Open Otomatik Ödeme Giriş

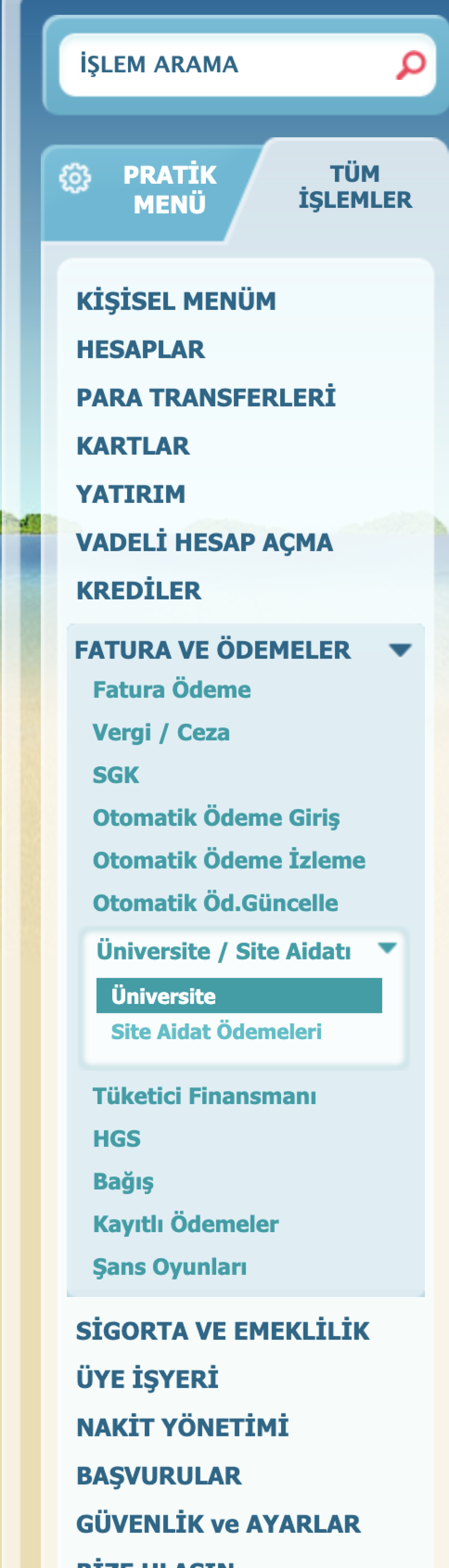tap(216, 817)
